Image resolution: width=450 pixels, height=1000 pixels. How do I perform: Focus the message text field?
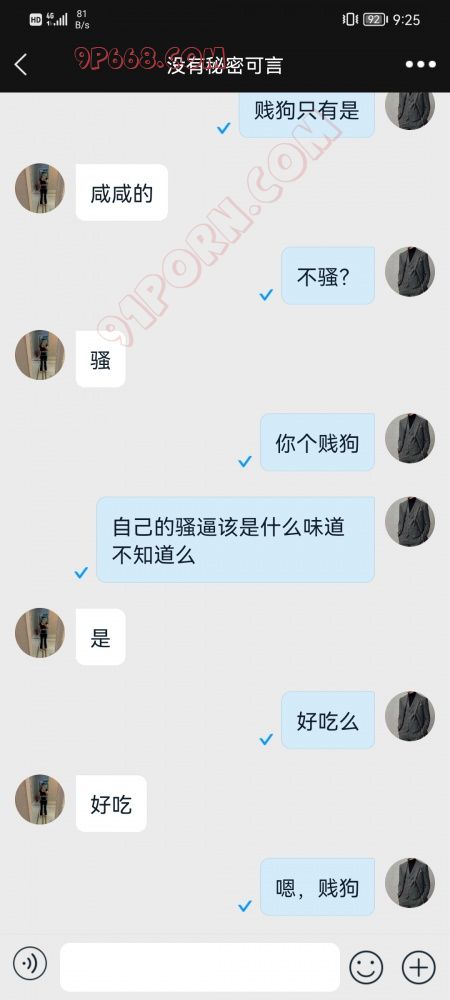pos(200,967)
